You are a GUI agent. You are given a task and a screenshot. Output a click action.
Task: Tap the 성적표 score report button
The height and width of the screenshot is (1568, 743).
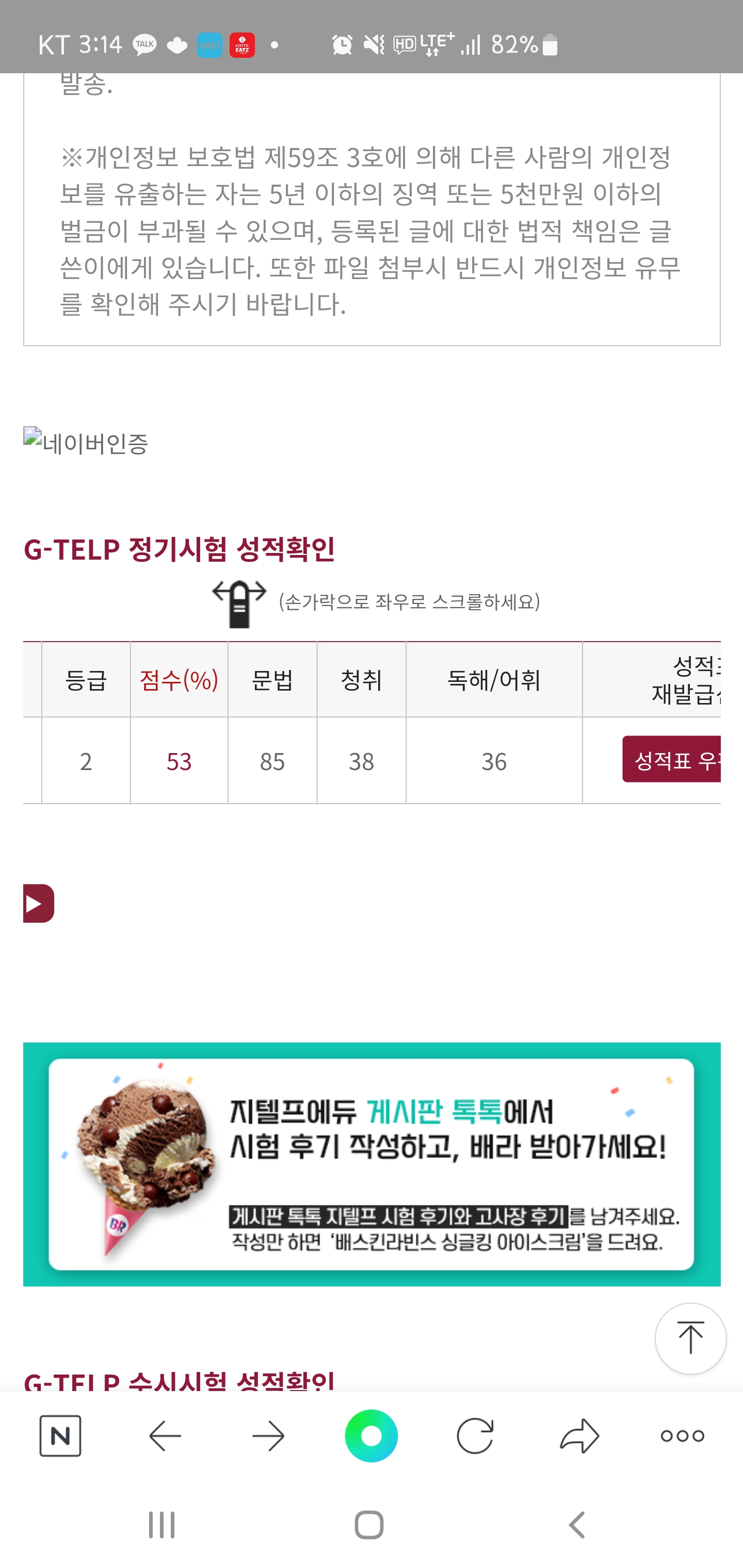click(672, 759)
